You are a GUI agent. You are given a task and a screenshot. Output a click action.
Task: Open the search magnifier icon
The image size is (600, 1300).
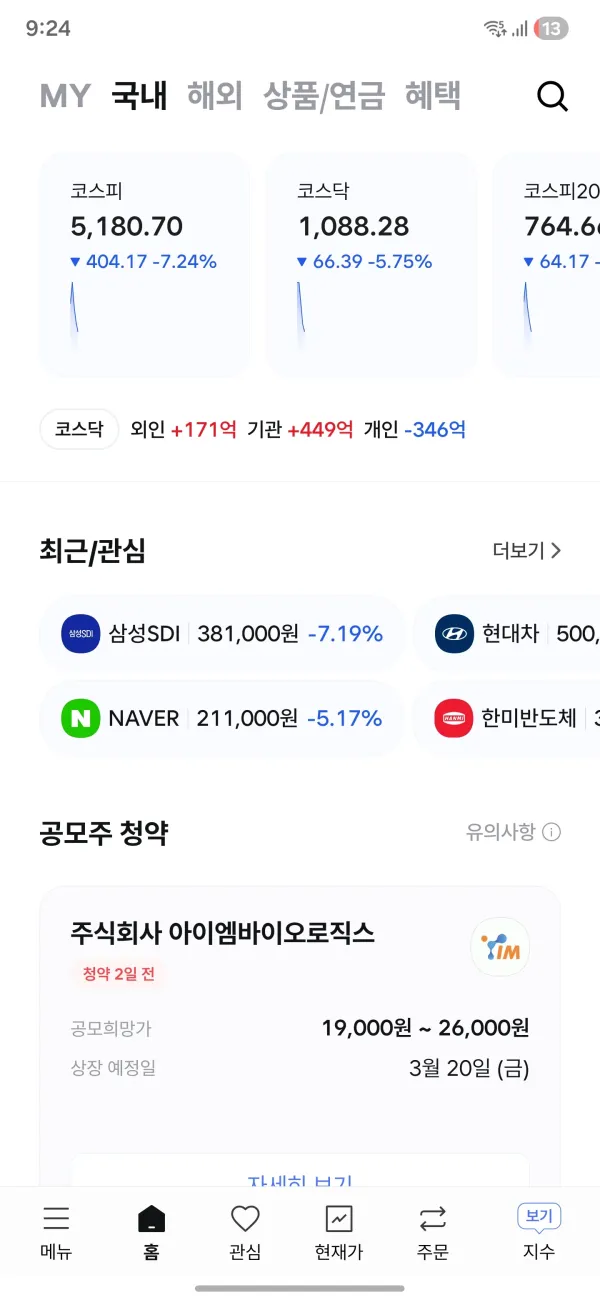(x=552, y=96)
